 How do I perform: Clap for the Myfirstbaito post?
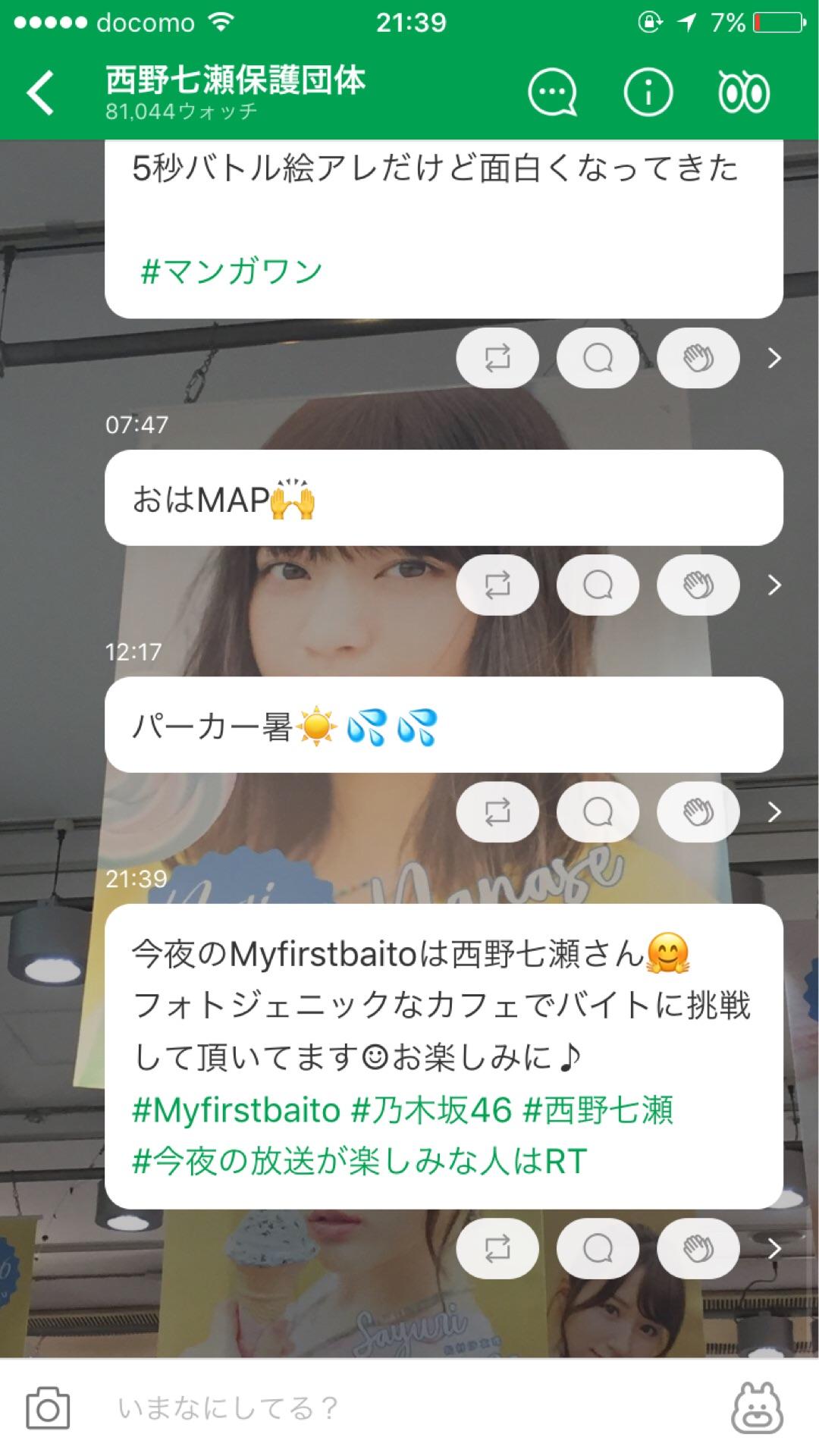point(697,1247)
